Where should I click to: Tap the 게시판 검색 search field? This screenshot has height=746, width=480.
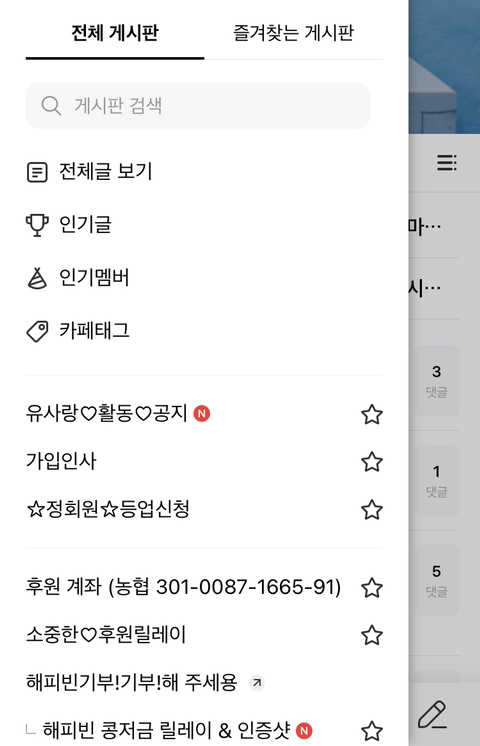pyautogui.click(x=197, y=106)
